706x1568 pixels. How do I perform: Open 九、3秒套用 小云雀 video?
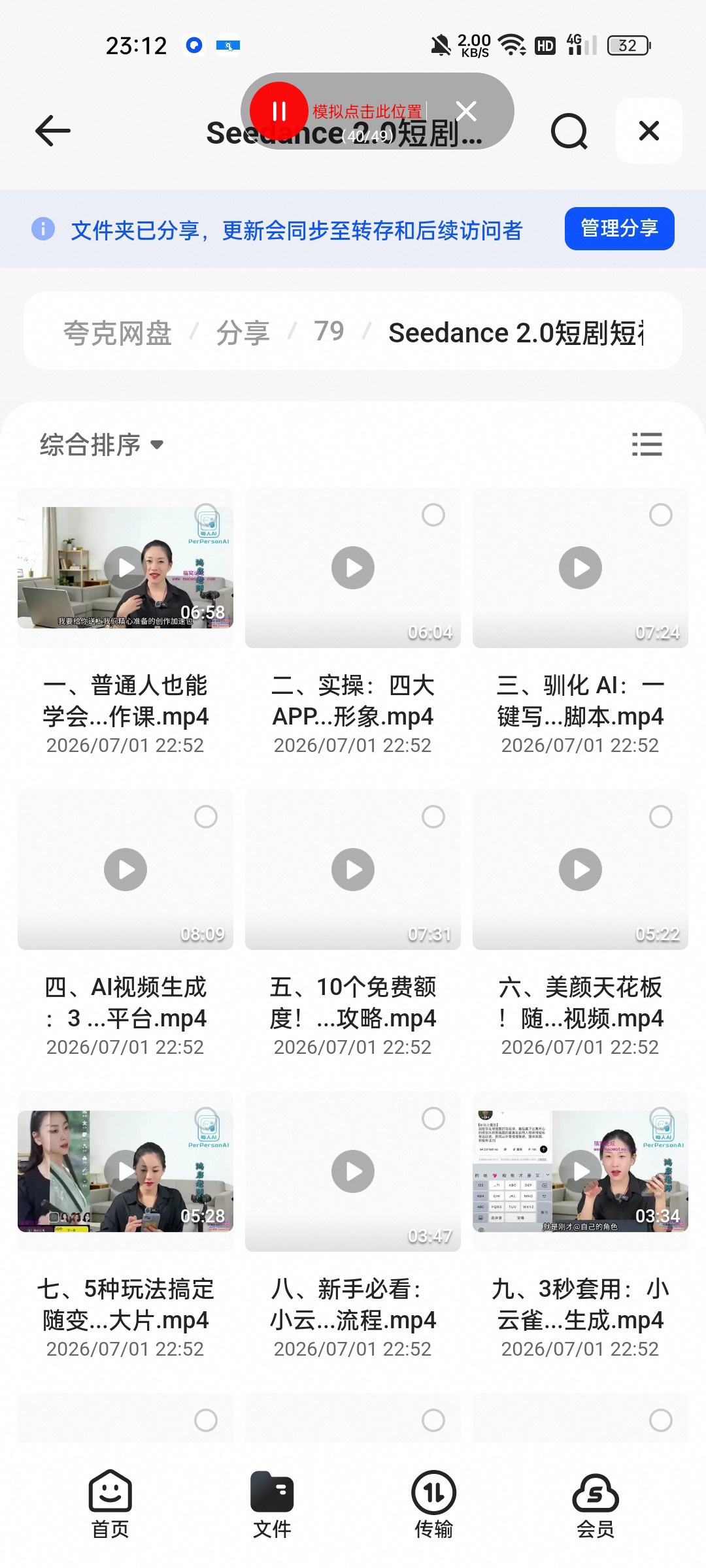[580, 1171]
